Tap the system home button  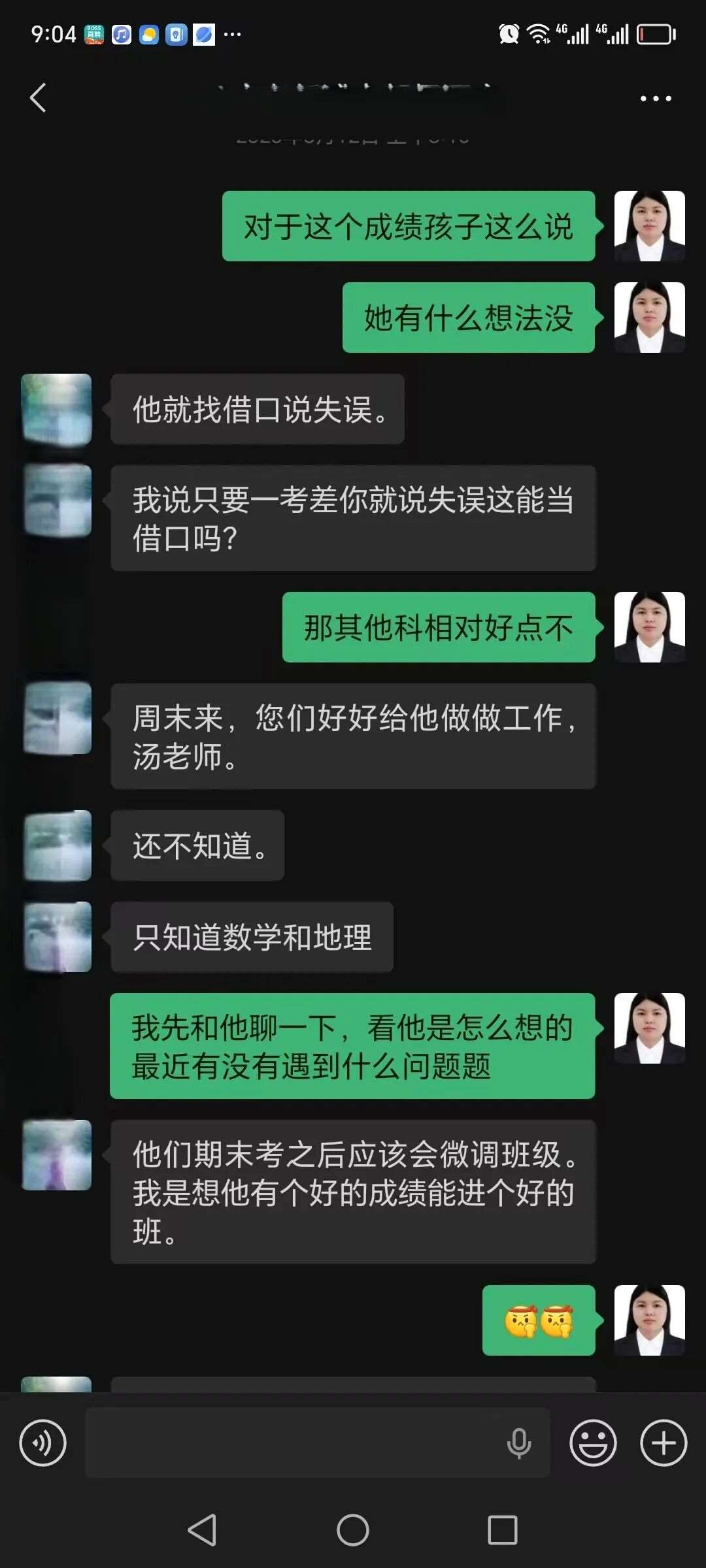(x=353, y=1530)
